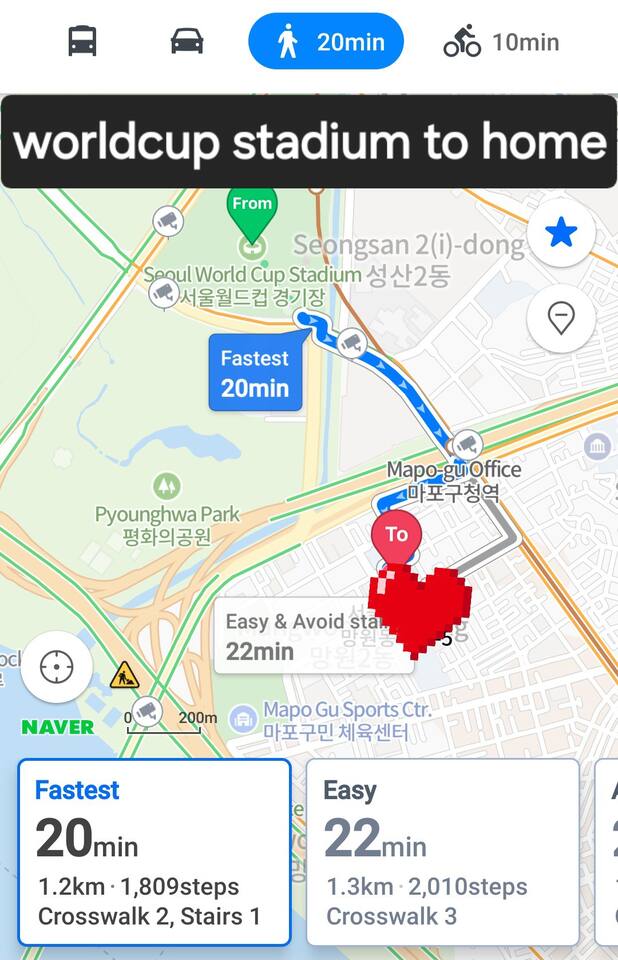Select the walking 20min tab
Screen dimensions: 618x960
(326, 42)
